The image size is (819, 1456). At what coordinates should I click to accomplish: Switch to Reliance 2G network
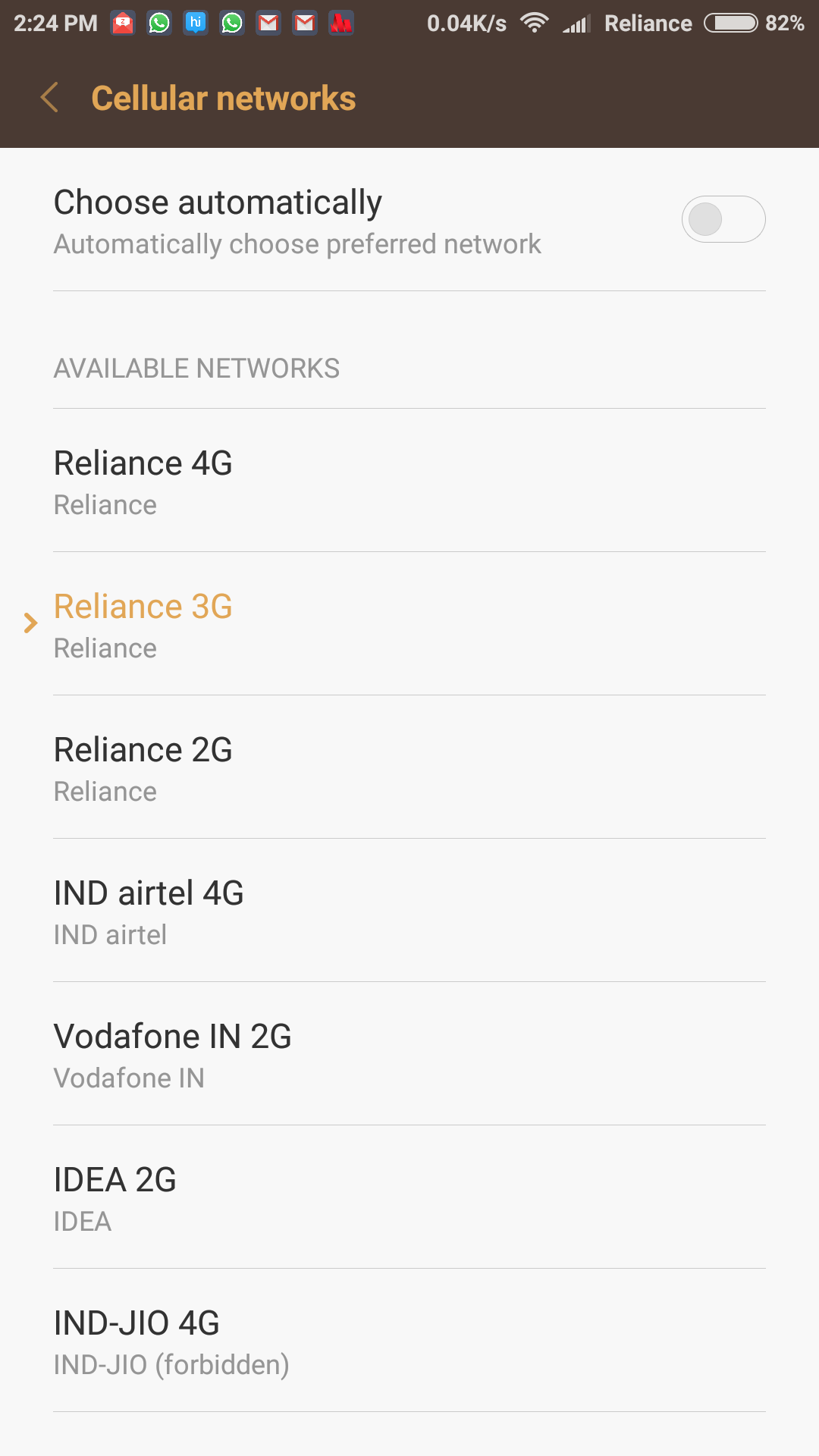pyautogui.click(x=409, y=767)
